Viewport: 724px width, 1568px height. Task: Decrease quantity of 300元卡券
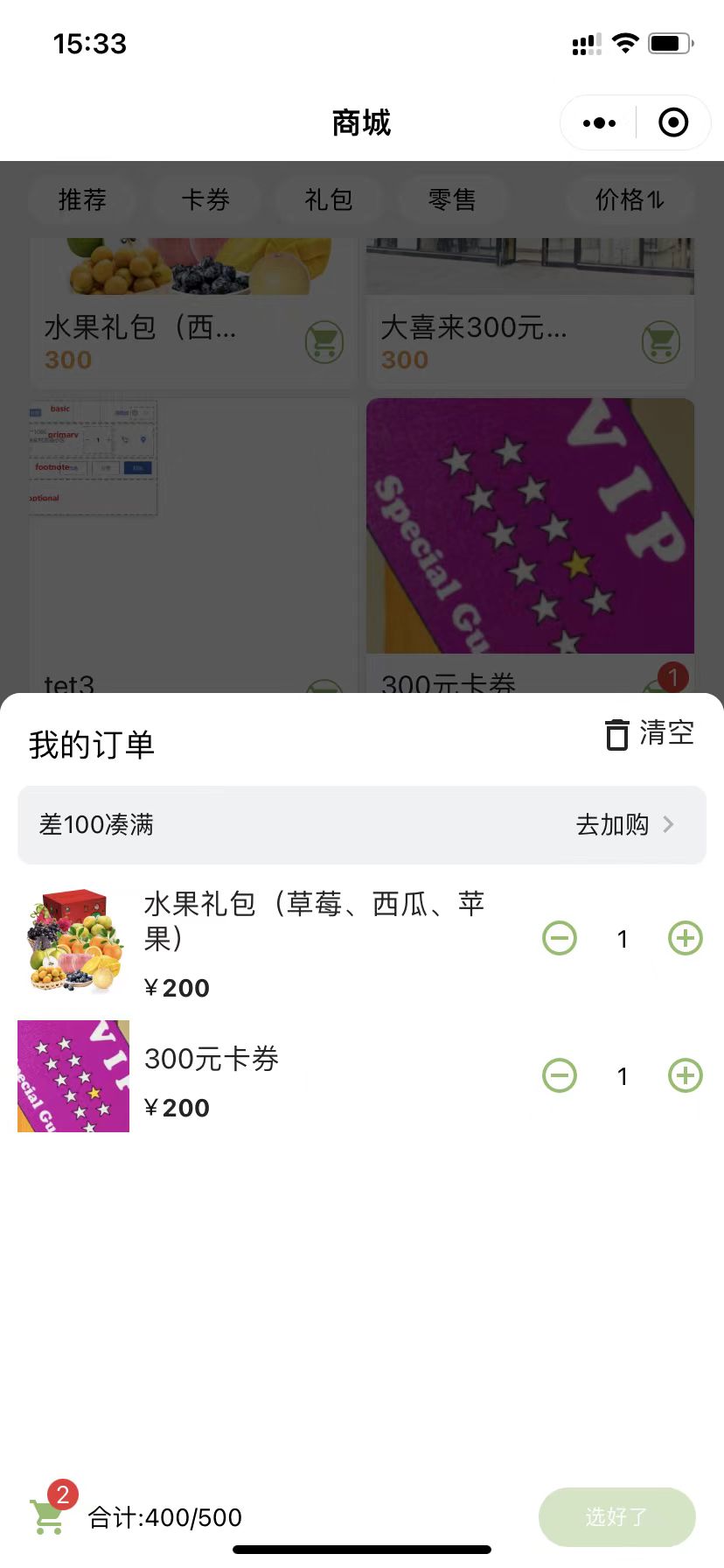click(x=560, y=1075)
